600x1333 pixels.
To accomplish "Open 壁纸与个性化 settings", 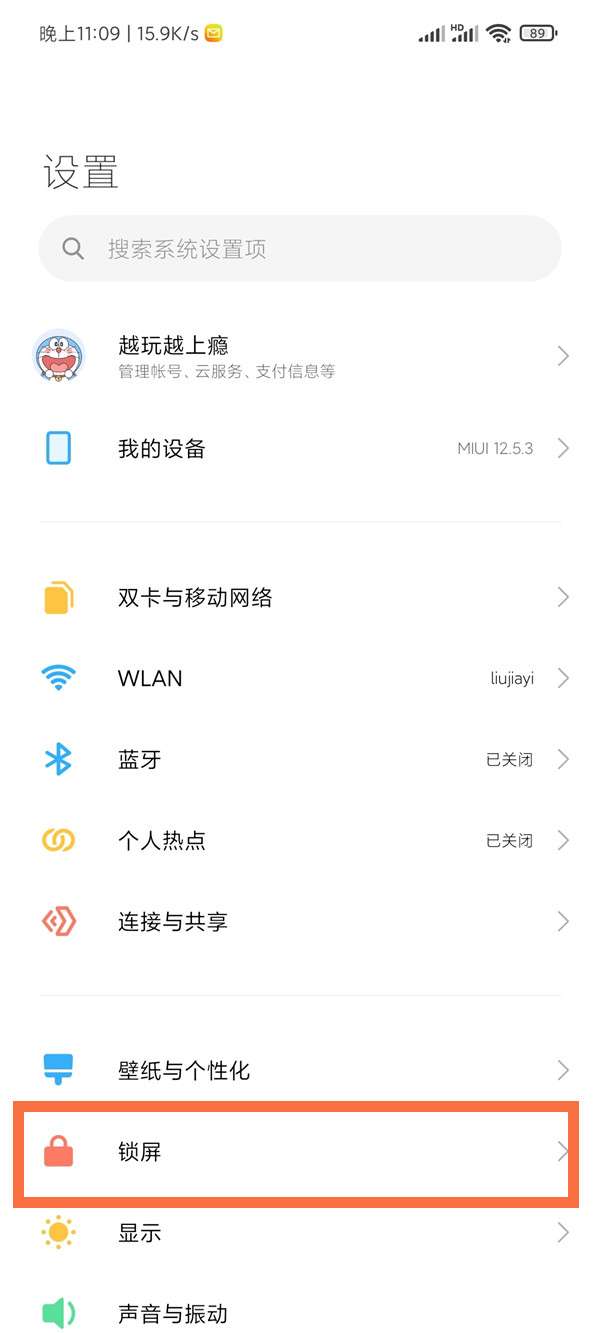I will (300, 1071).
